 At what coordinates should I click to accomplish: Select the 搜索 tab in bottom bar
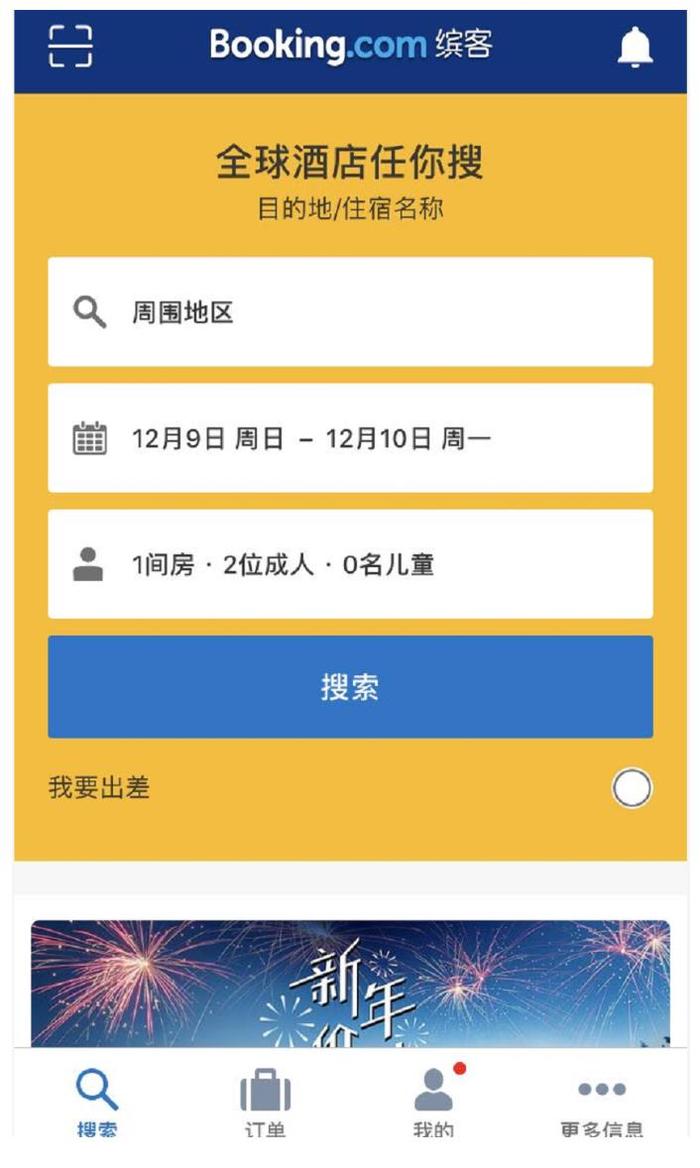tap(97, 1102)
